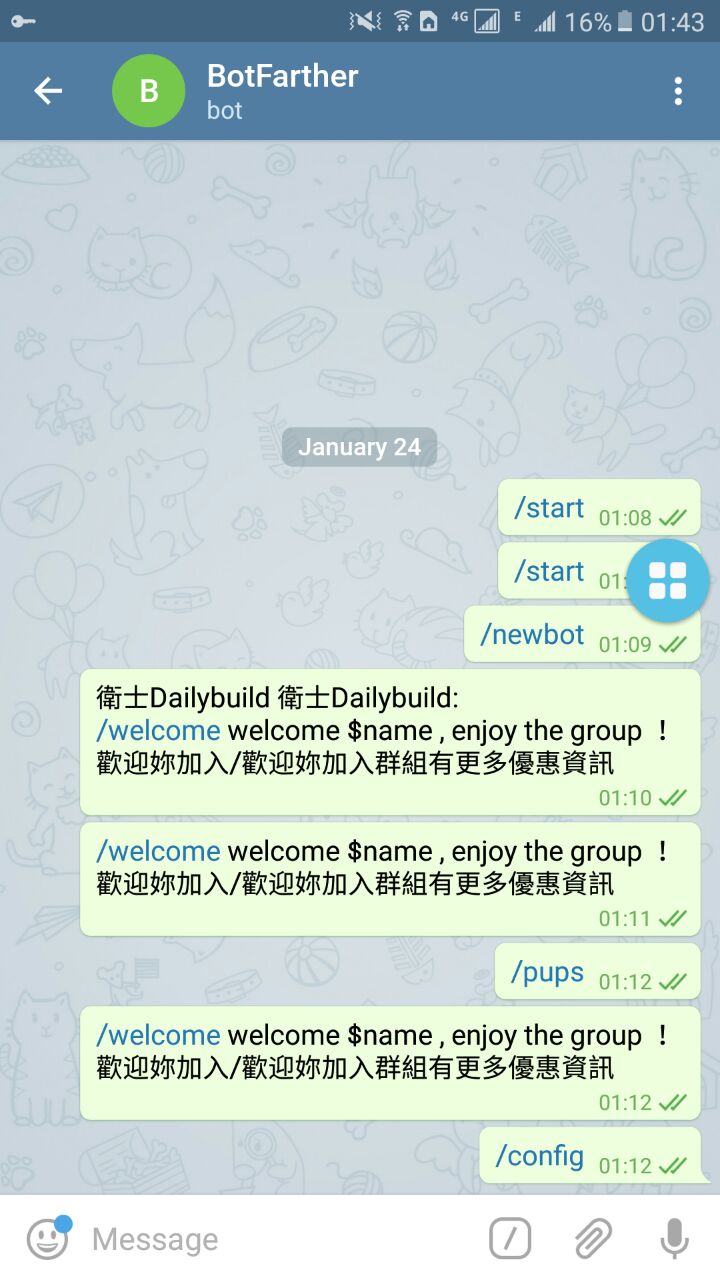Attach a file with the paperclip
This screenshot has width=720, height=1280.
(593, 1240)
